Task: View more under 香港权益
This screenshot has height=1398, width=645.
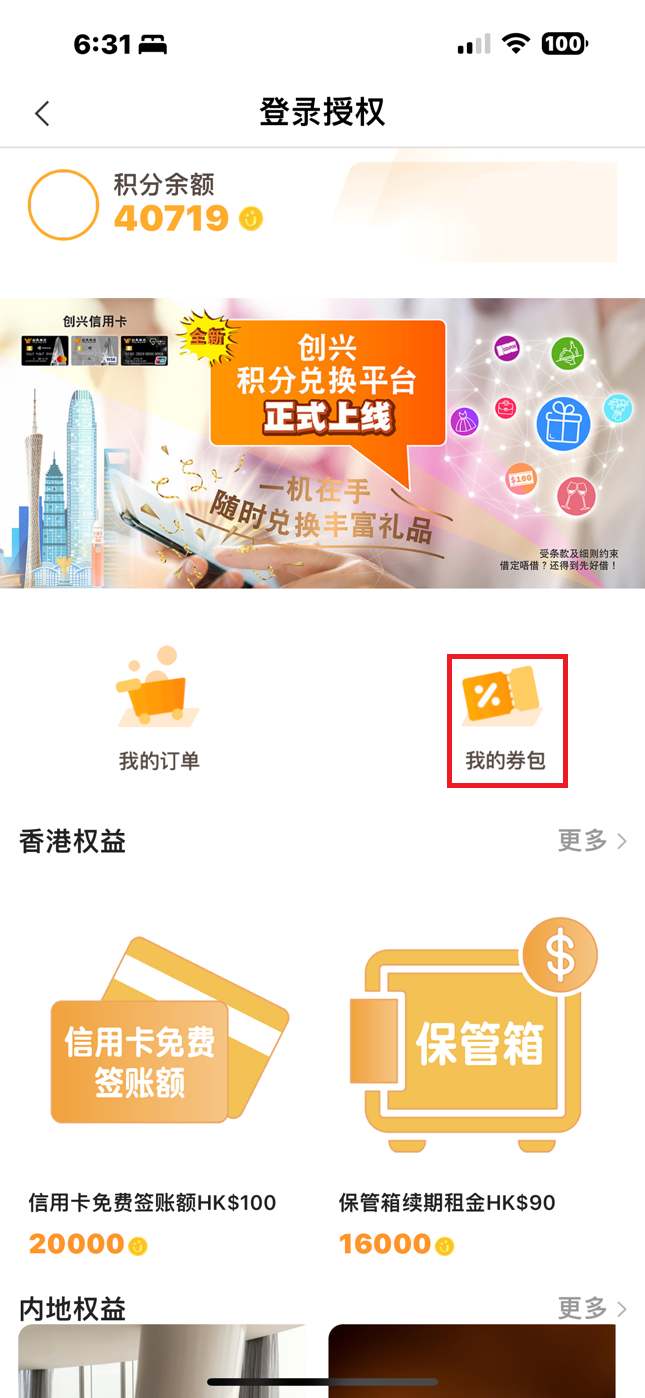Action: 592,841
